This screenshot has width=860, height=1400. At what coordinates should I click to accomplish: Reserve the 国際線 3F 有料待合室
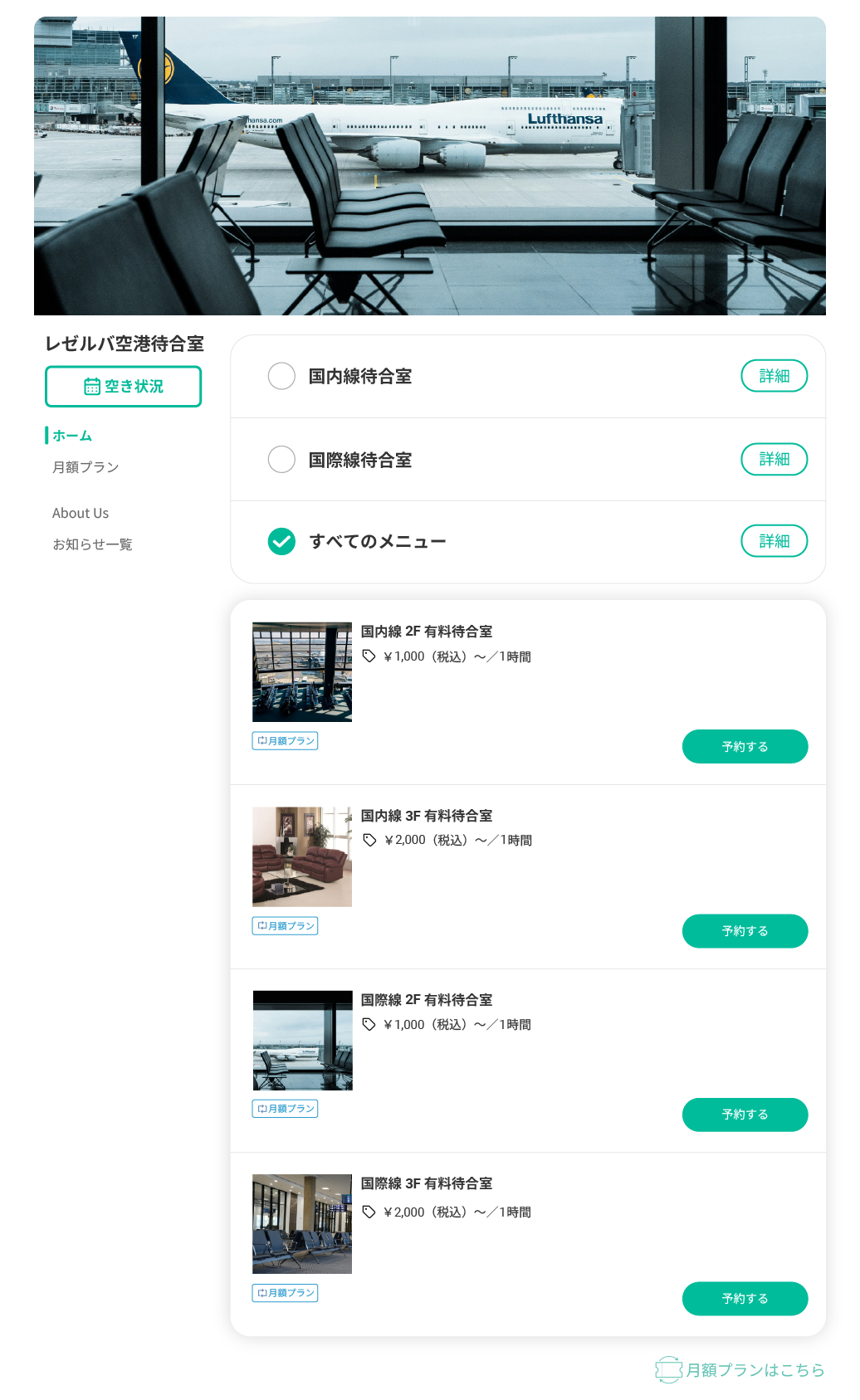click(x=745, y=1299)
